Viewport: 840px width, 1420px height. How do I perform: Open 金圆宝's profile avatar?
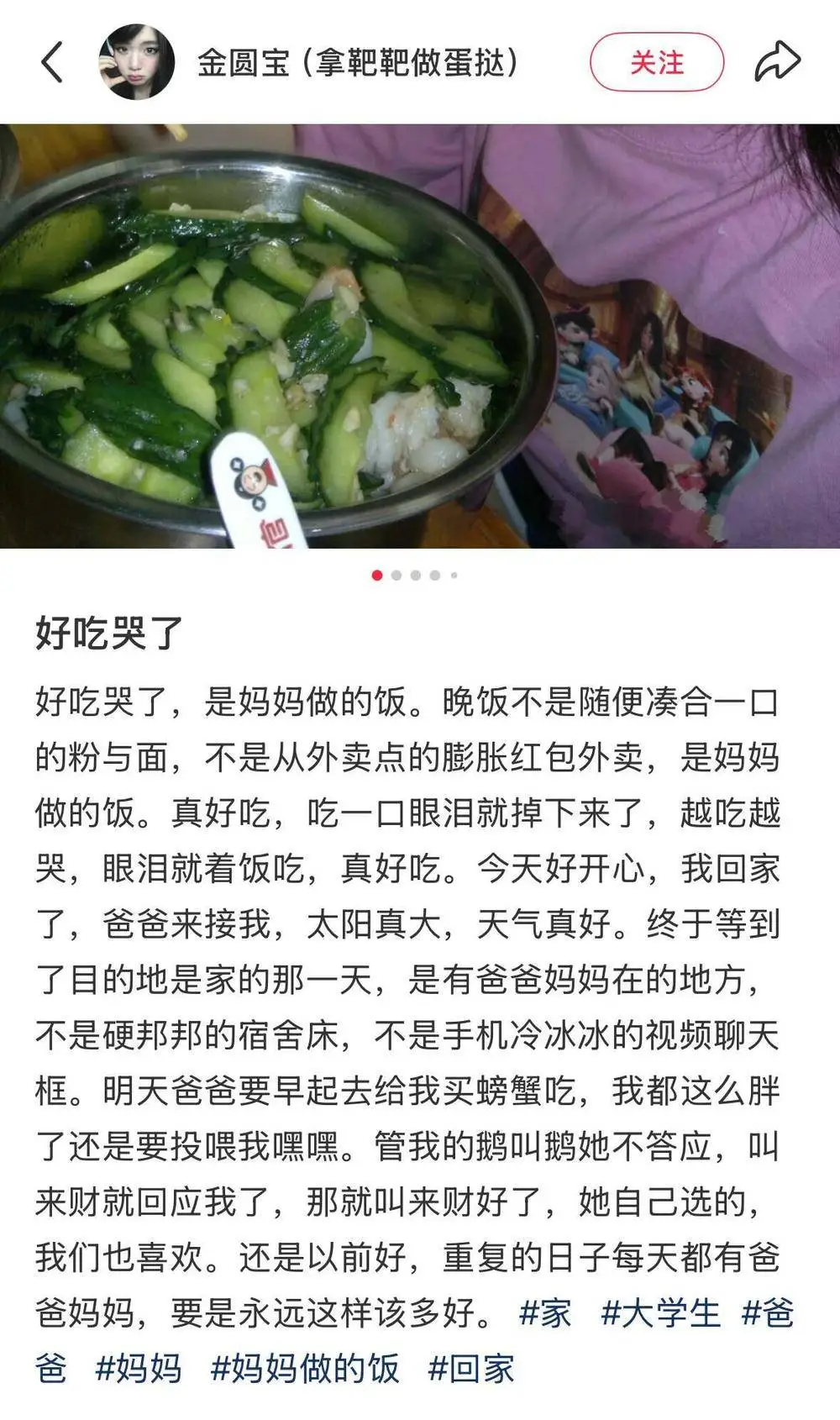(137, 62)
